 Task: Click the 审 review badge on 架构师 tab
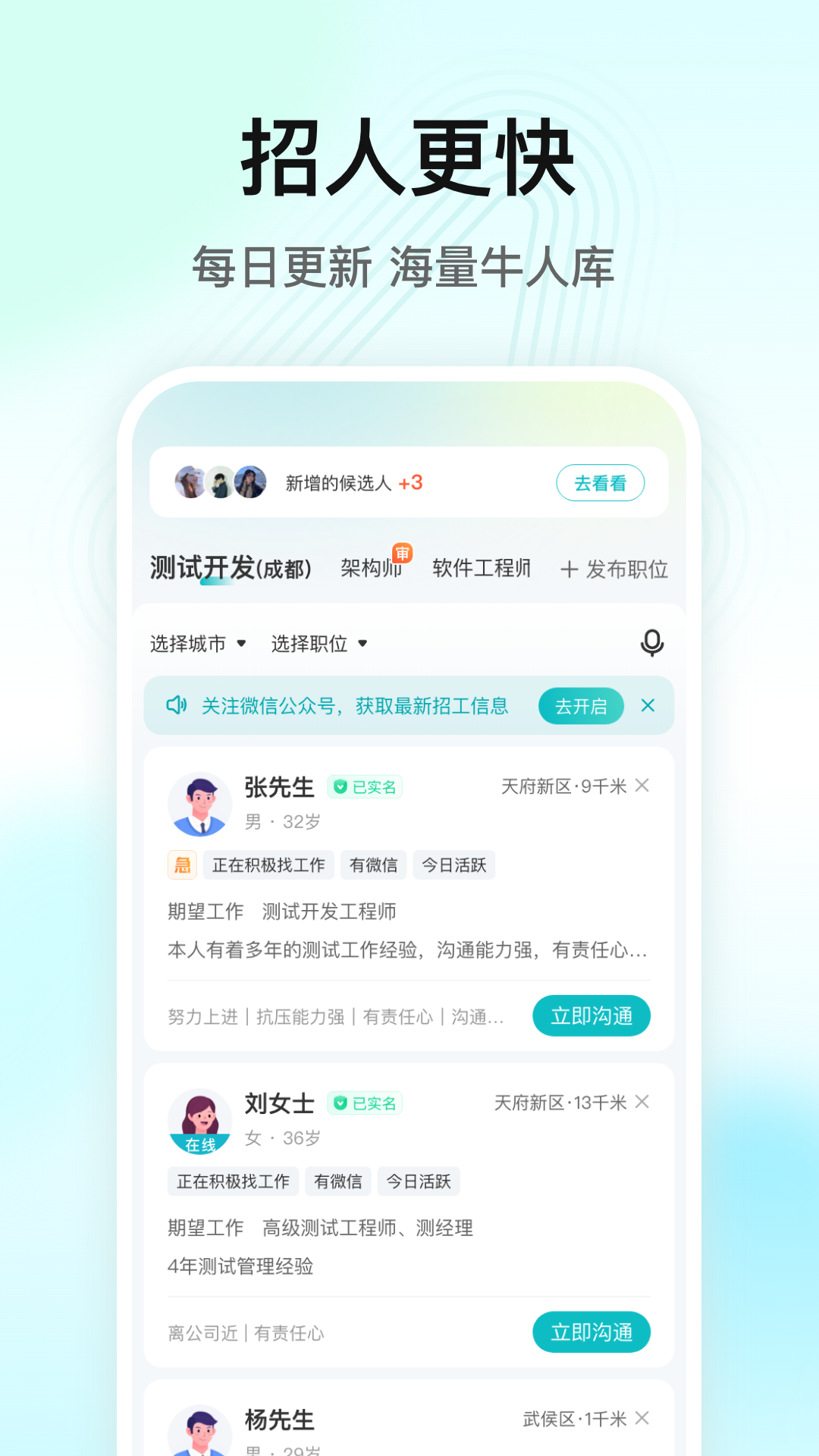[x=403, y=554]
